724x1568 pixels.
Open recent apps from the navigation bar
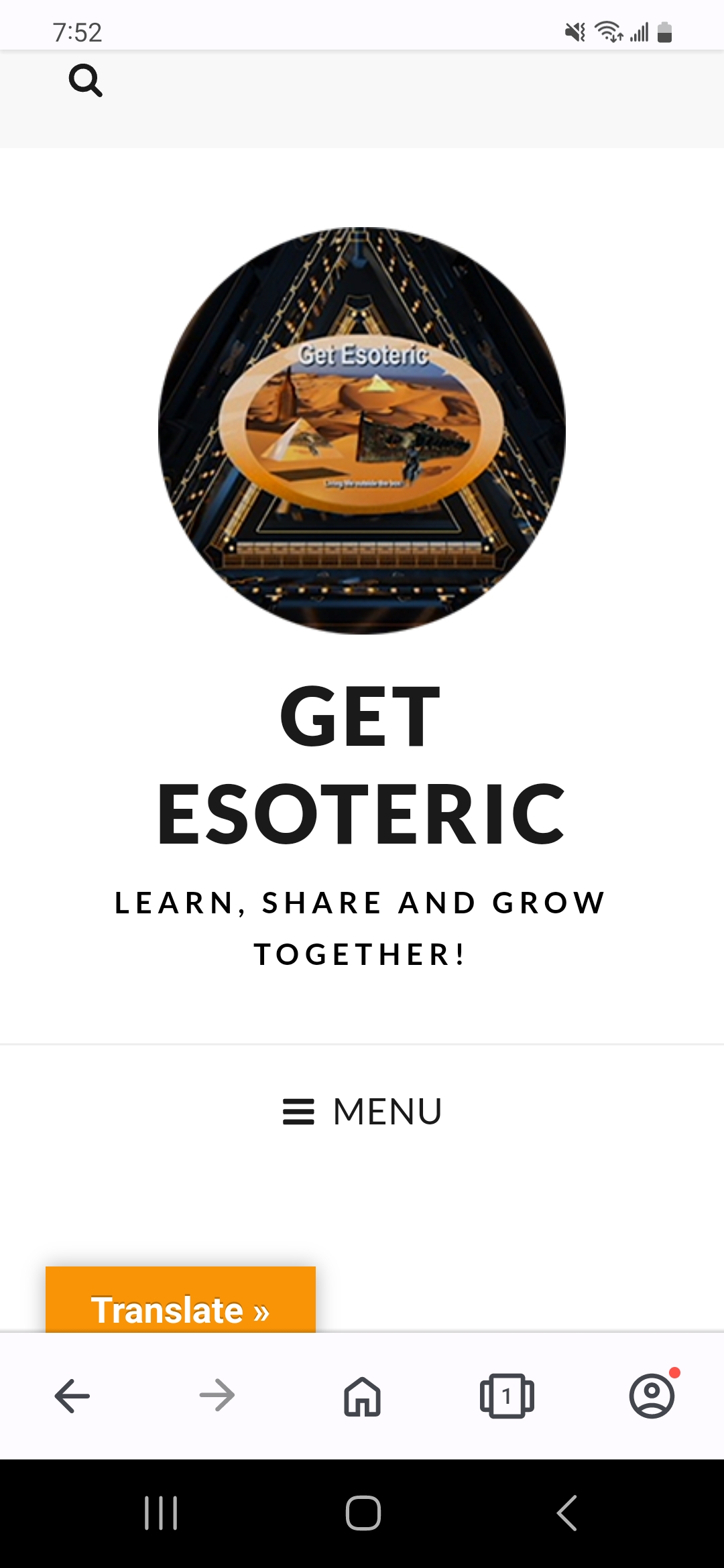[161, 1513]
